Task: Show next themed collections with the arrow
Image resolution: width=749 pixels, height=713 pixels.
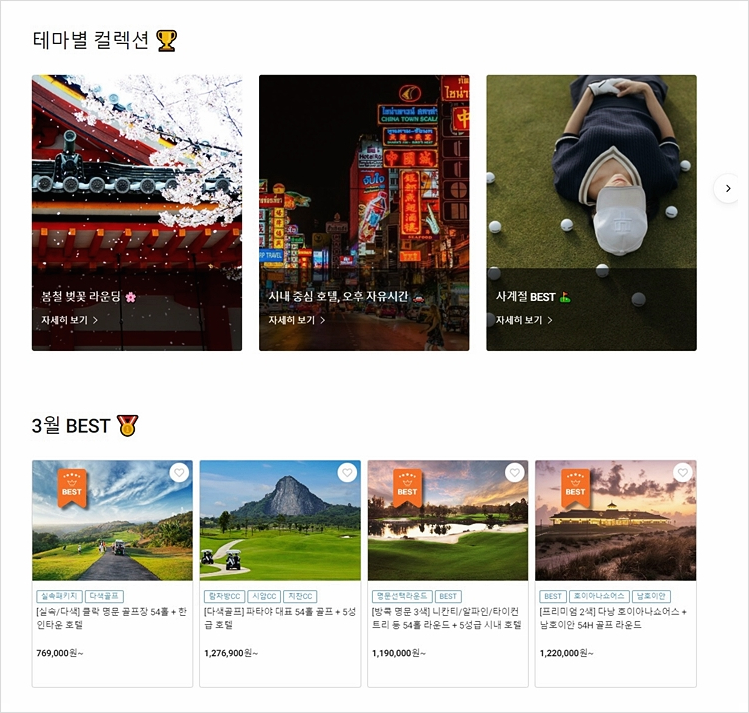Action: [728, 188]
